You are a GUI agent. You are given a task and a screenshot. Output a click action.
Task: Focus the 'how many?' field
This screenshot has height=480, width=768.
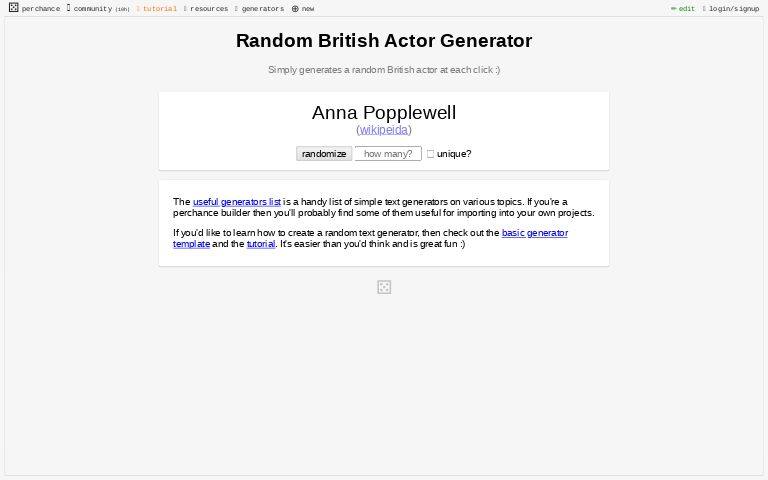(388, 154)
